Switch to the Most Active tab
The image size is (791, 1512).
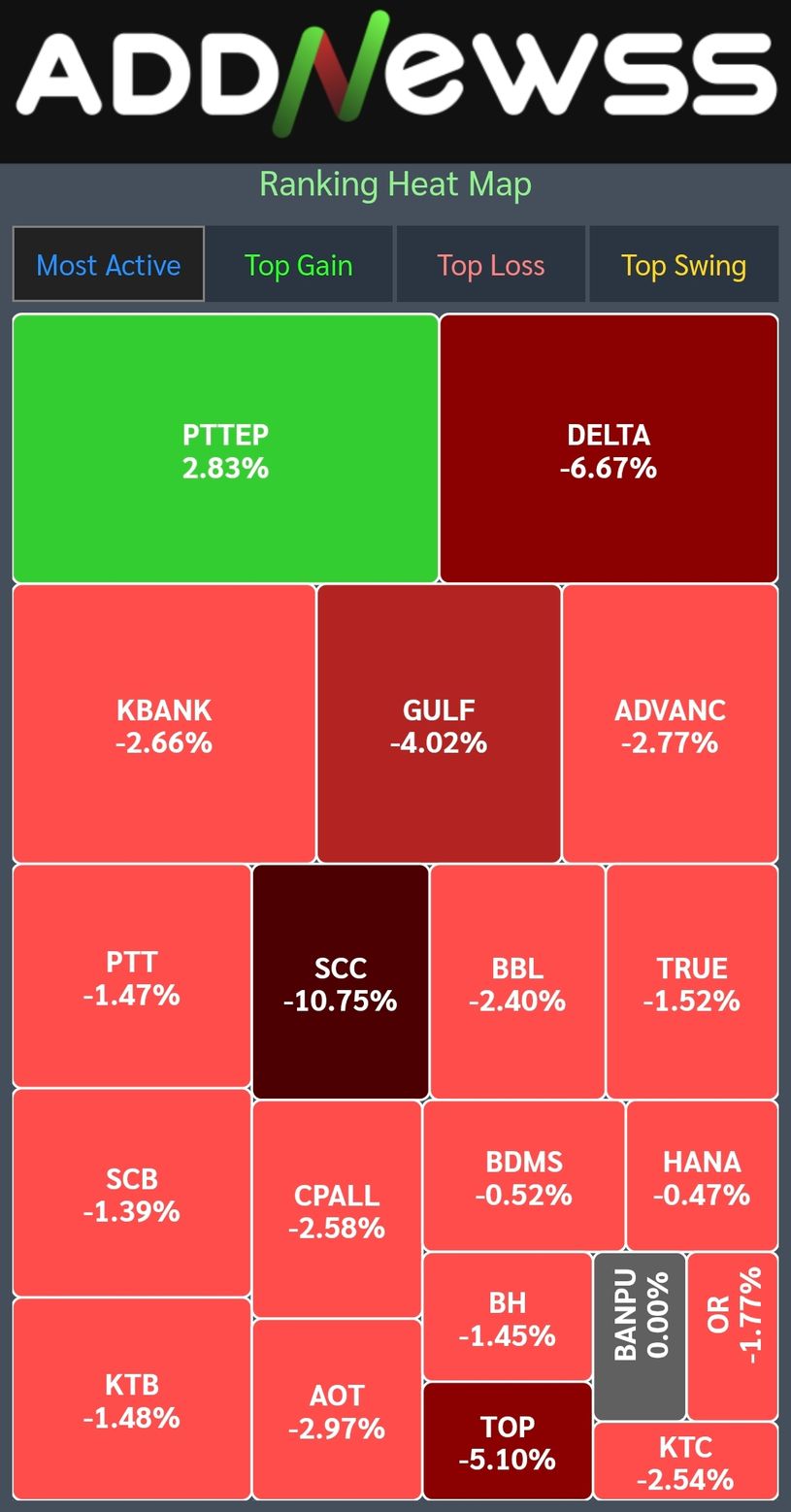coord(109,265)
